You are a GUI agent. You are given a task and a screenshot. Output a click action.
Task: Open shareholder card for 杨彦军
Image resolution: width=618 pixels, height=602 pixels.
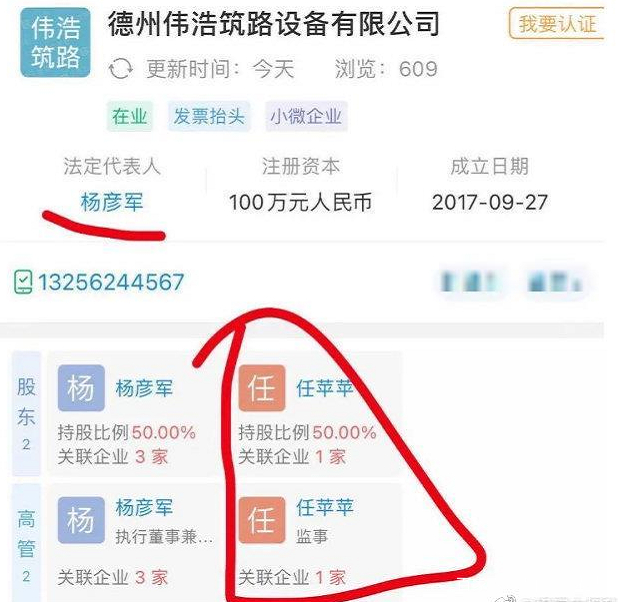[136, 411]
